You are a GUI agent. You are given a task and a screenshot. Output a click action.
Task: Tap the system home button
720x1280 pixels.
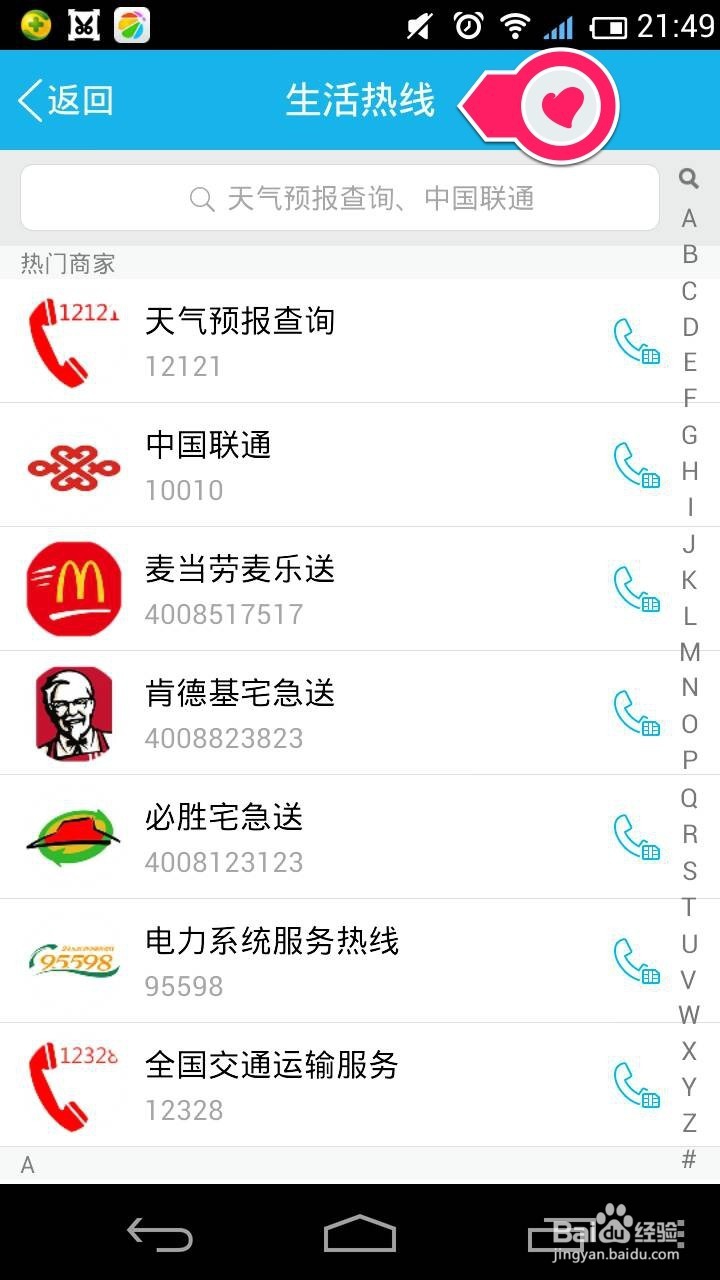click(360, 1233)
